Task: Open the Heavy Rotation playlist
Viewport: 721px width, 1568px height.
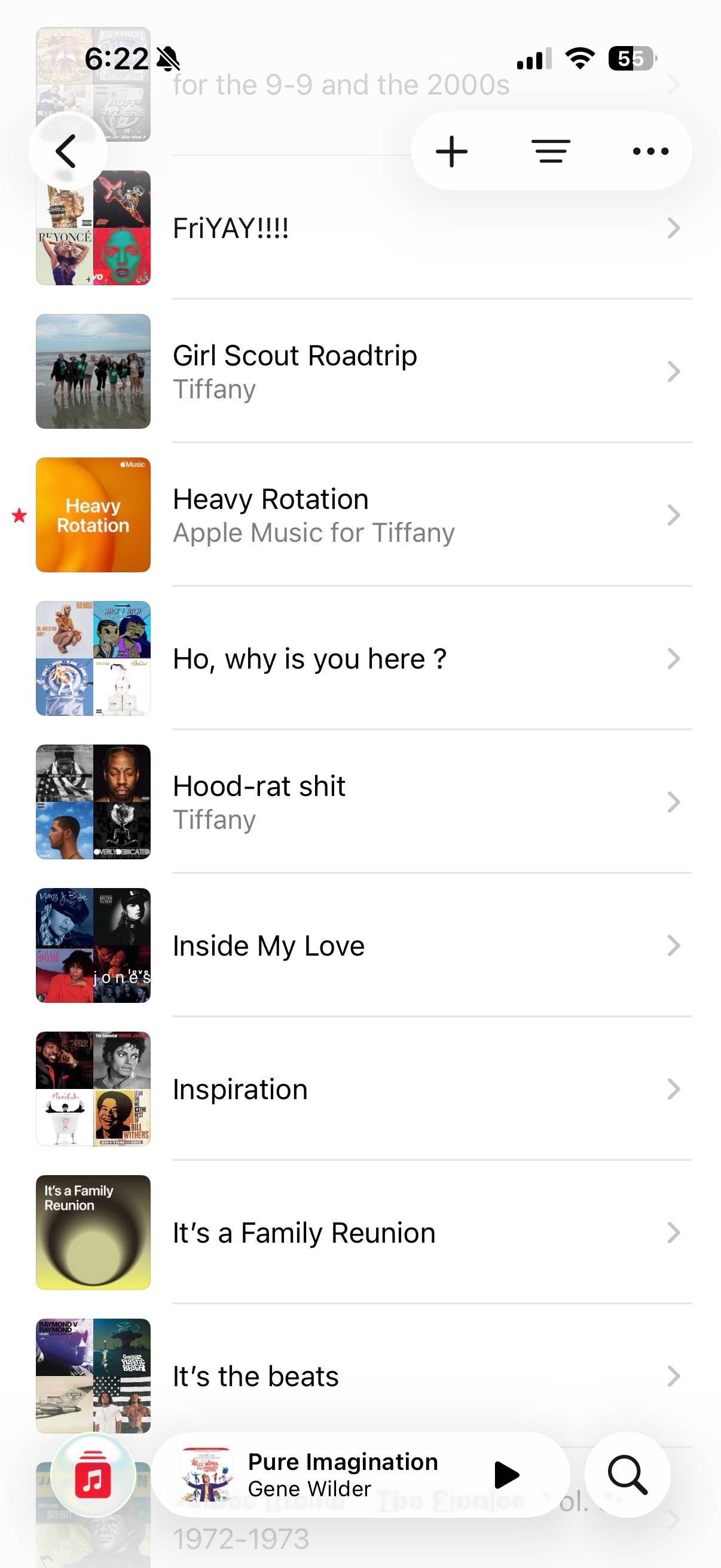Action: (364, 515)
